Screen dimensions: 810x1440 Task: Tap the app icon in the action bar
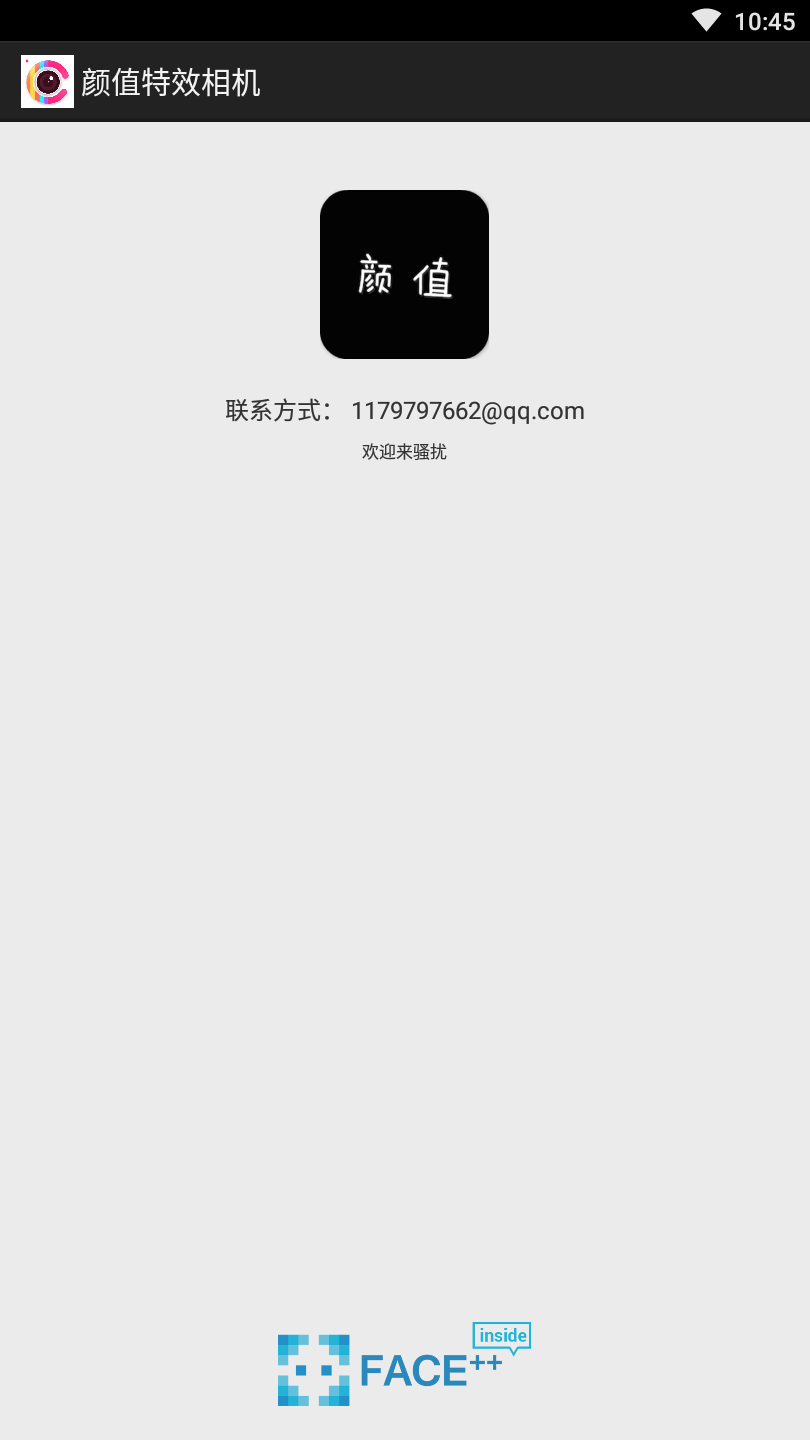coord(47,82)
